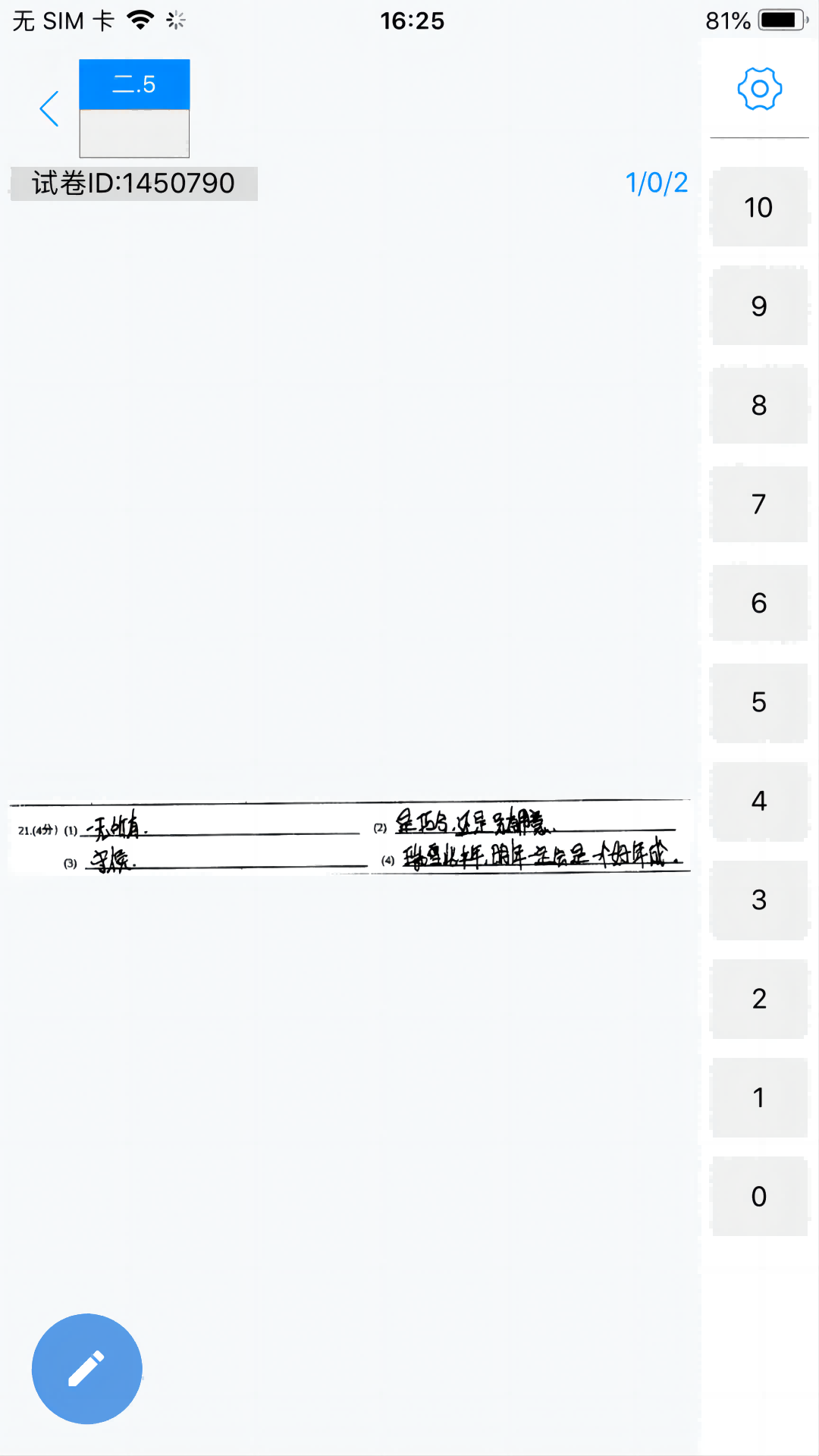Select score 1
The width and height of the screenshot is (819, 1456).
coord(759,1097)
